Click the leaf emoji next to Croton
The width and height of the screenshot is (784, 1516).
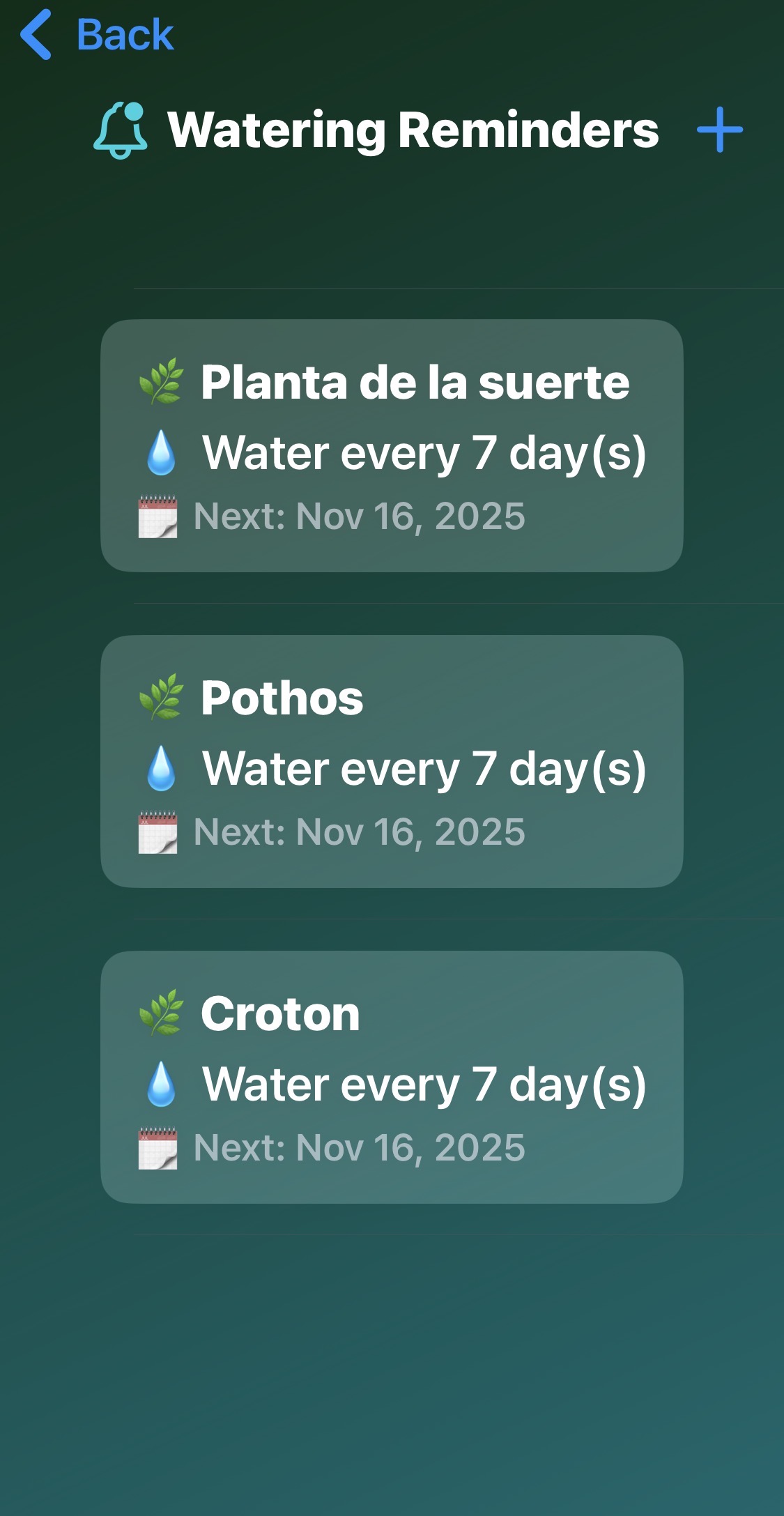[x=162, y=1012]
